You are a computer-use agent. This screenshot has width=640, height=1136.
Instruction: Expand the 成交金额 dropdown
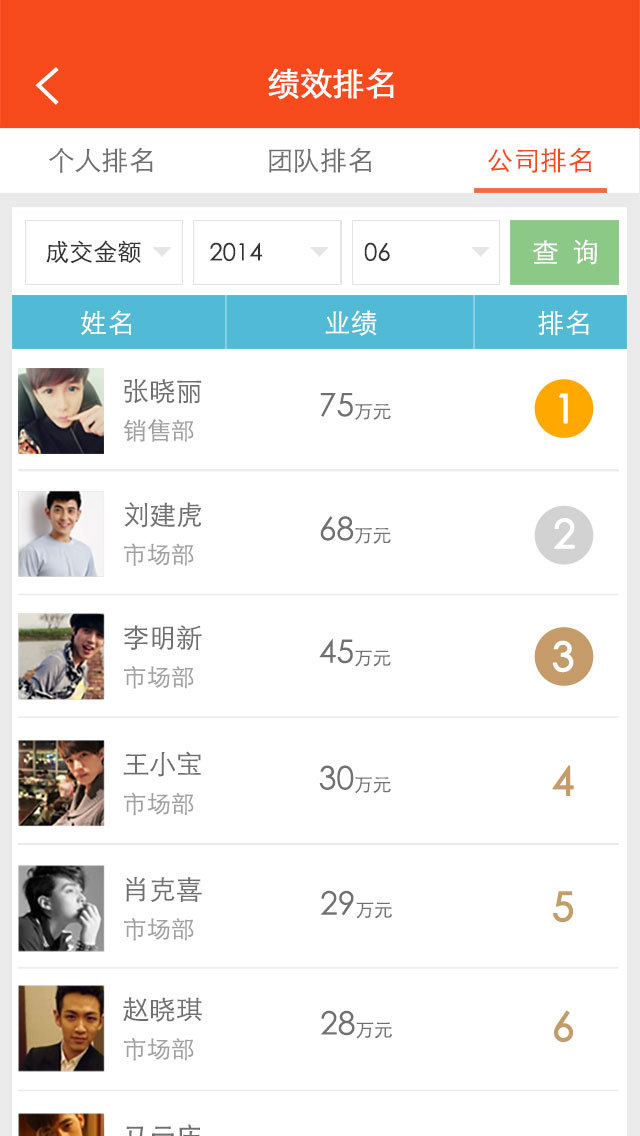click(x=104, y=252)
